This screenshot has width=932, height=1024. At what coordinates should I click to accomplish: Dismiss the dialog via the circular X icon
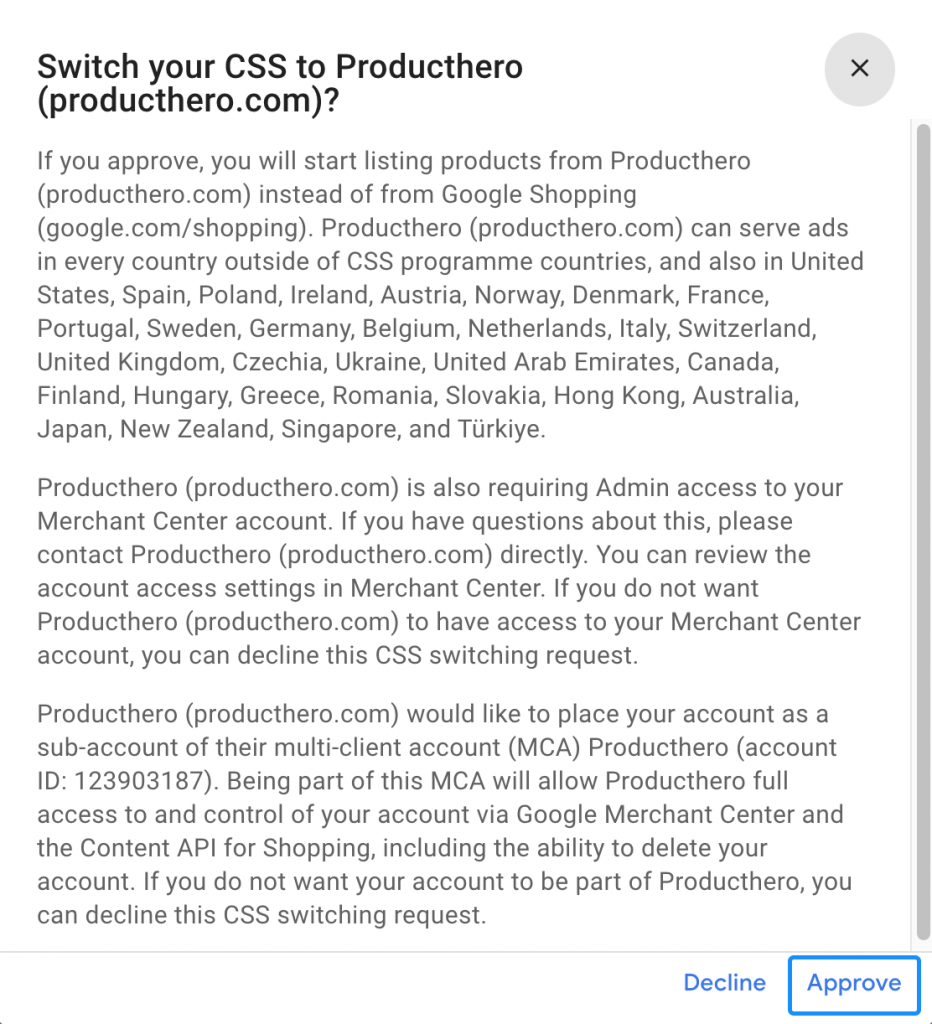coord(859,69)
